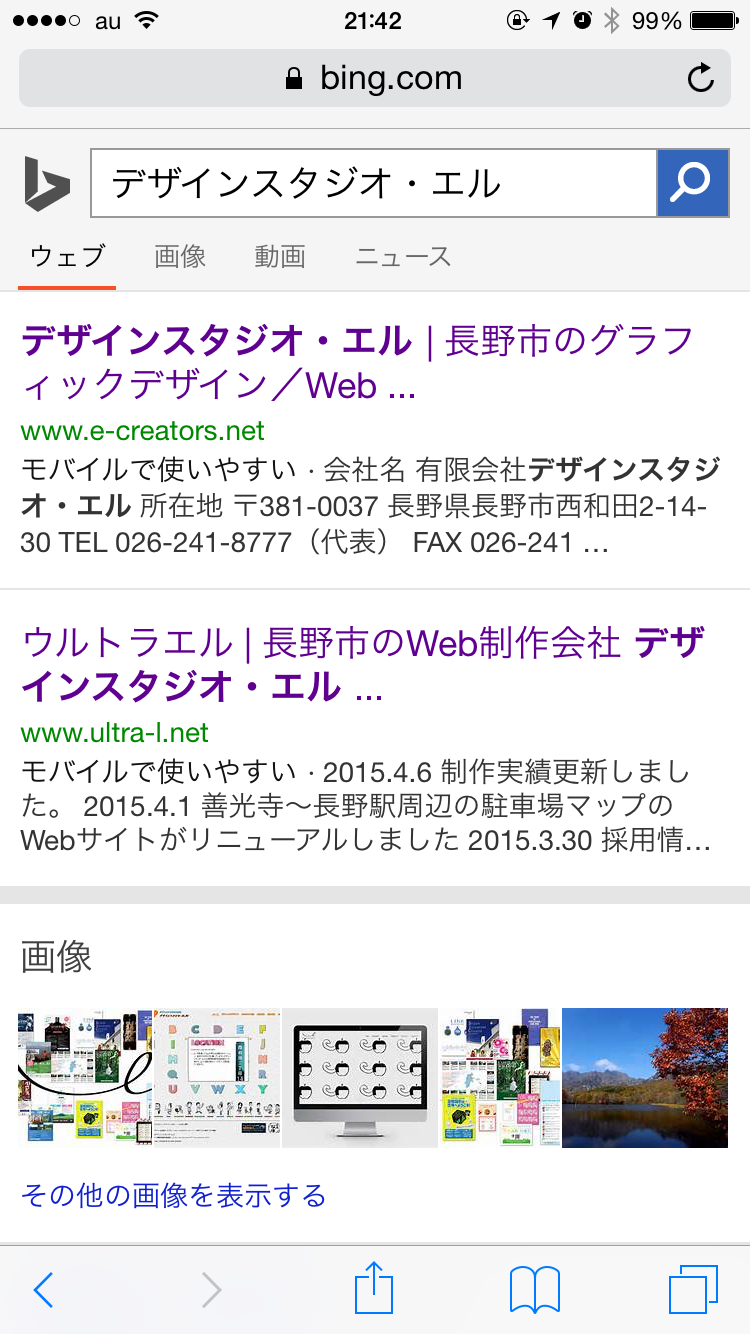The width and height of the screenshot is (750, 1334).
Task: Open the autumn lake image thumbnail
Action: [x=644, y=1077]
